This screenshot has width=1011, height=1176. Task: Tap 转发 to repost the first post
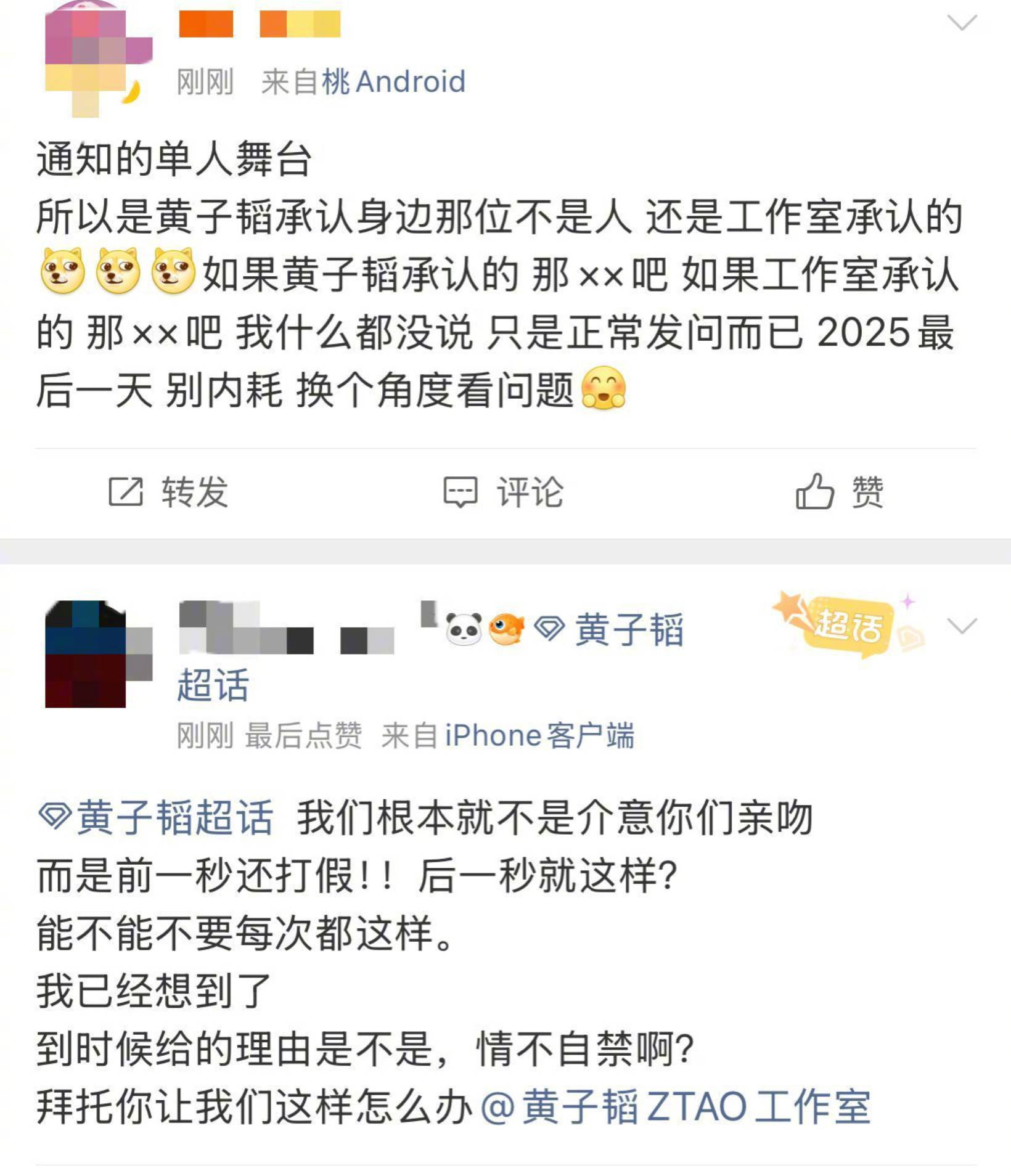point(169,492)
